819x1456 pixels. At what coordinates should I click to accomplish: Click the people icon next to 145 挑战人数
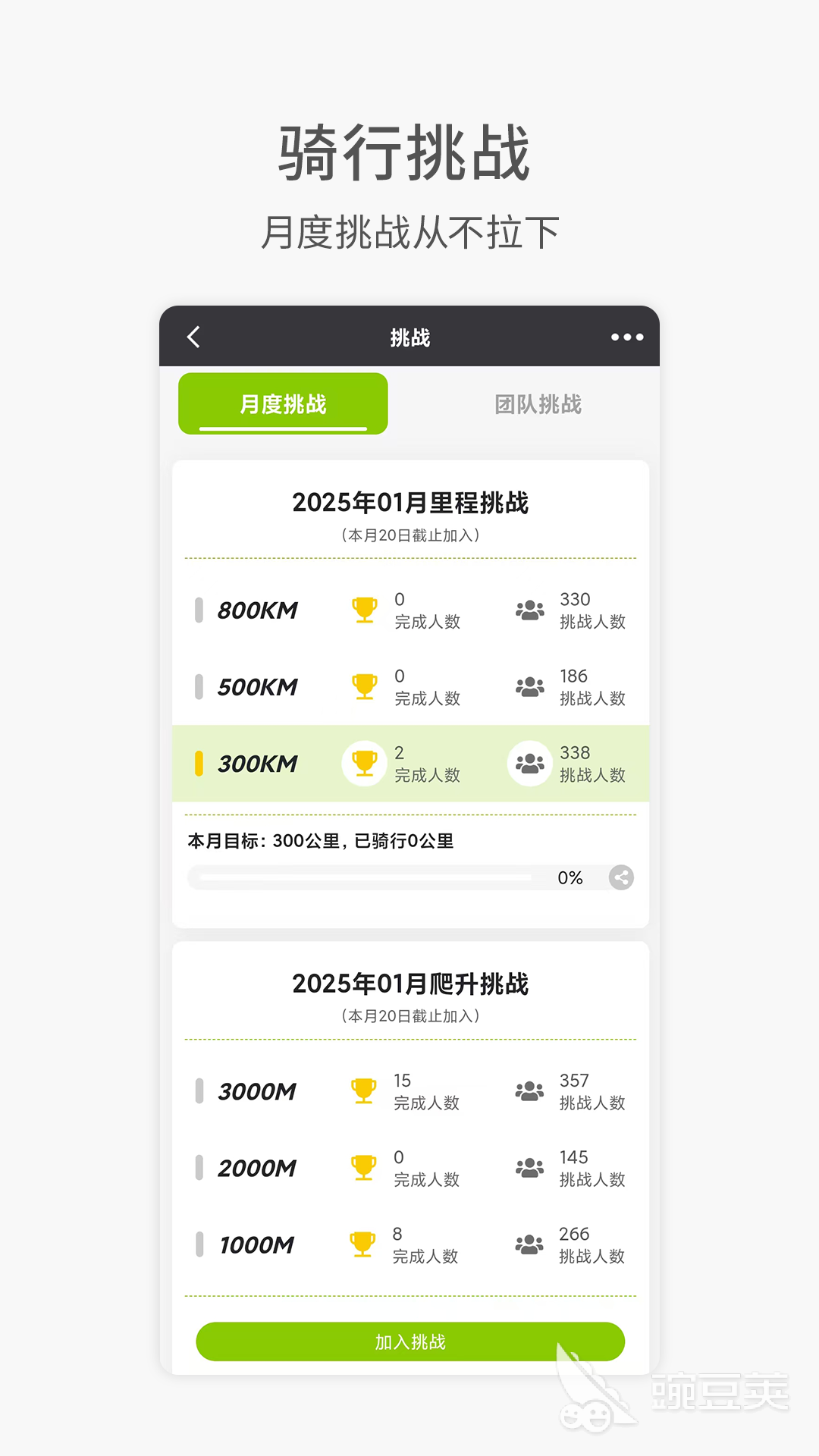pos(529,1166)
